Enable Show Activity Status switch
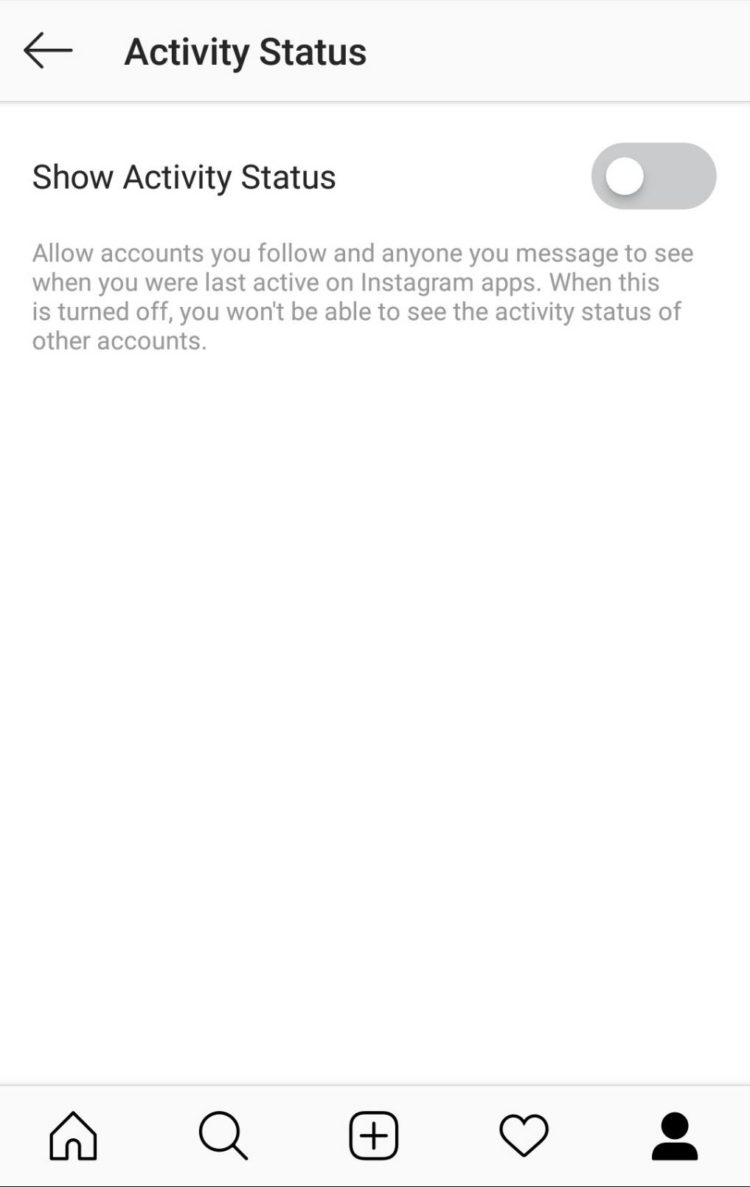Viewport: 750px width, 1187px height. pos(653,177)
